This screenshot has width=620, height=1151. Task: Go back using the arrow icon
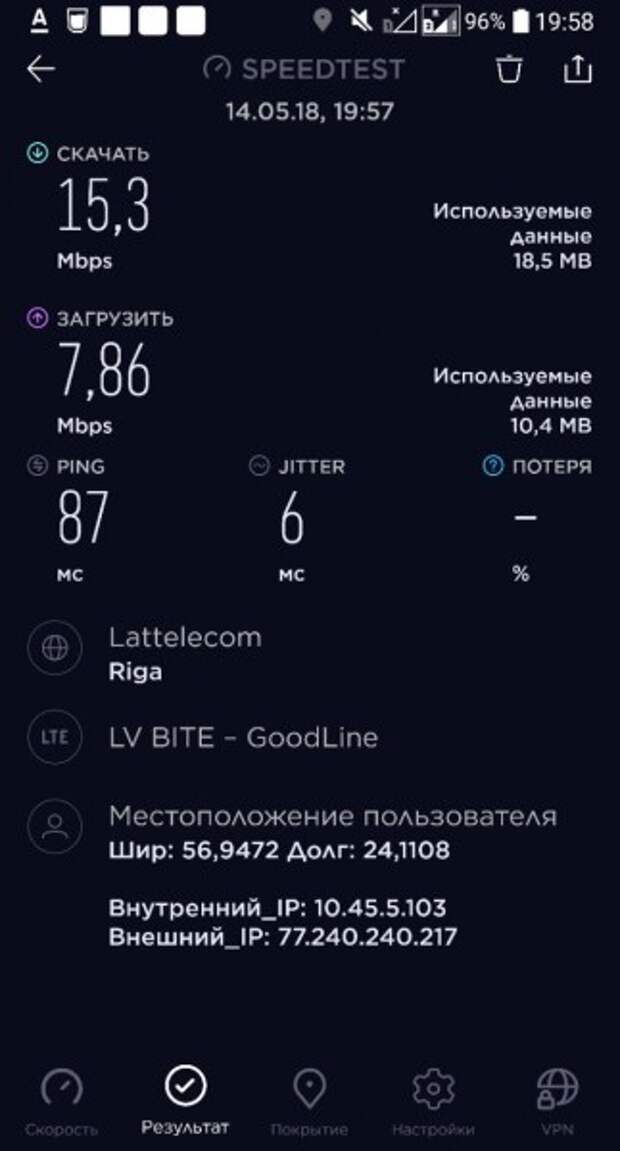coord(41,69)
